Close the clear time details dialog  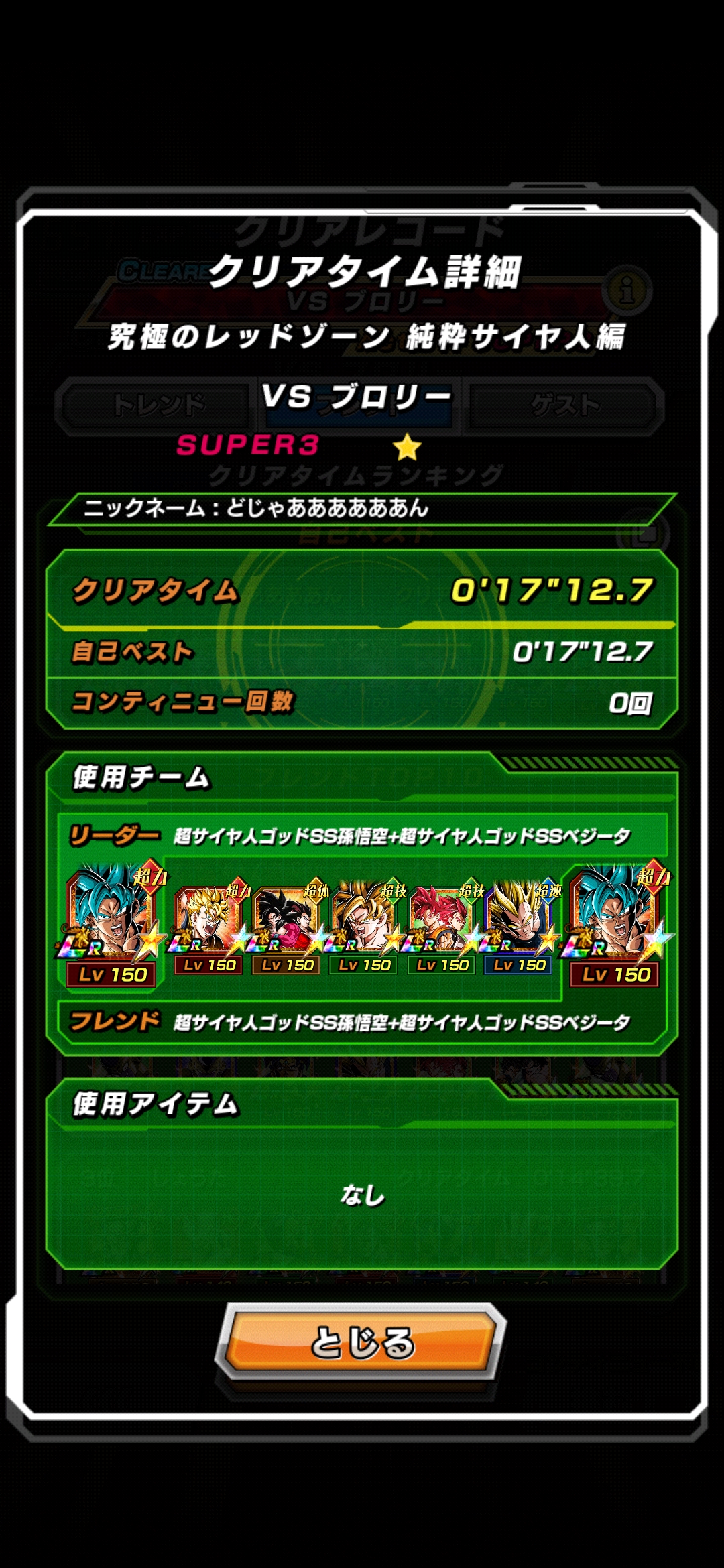point(361,1342)
